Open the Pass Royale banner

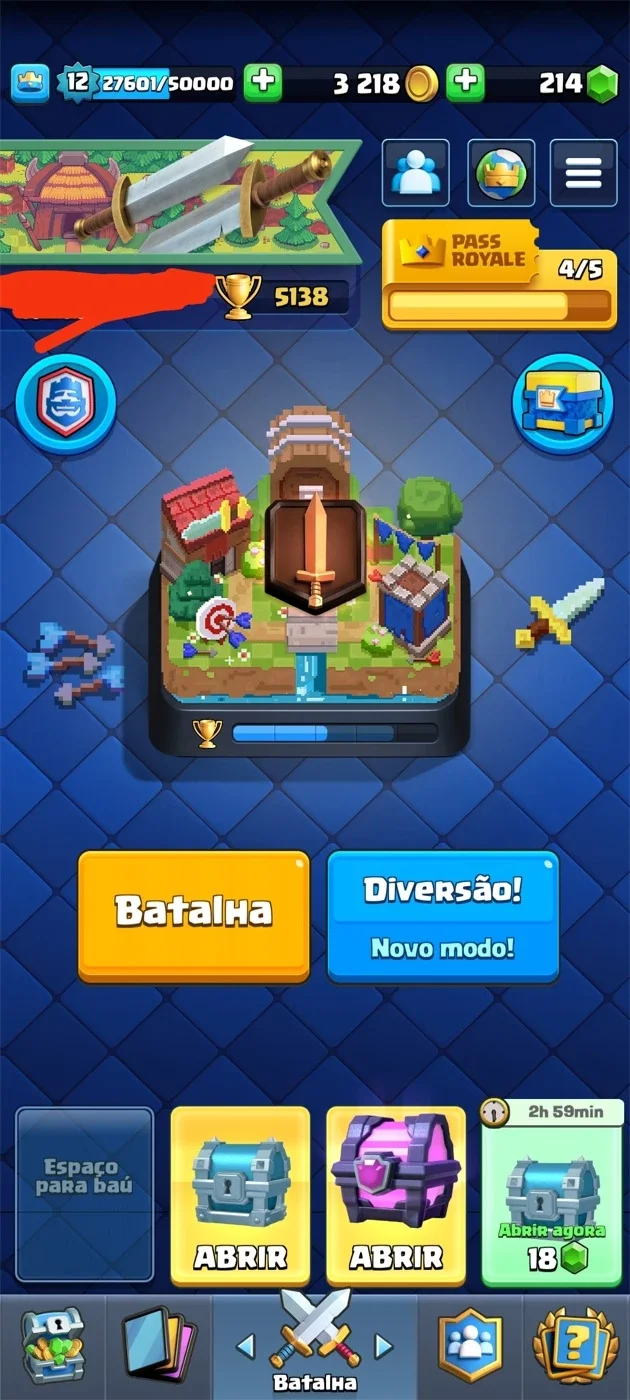498,274
